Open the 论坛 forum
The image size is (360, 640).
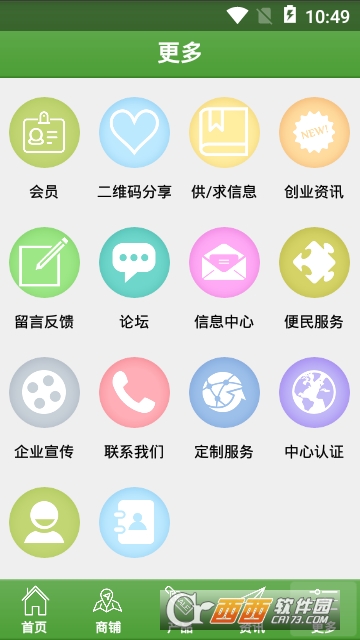(134, 262)
